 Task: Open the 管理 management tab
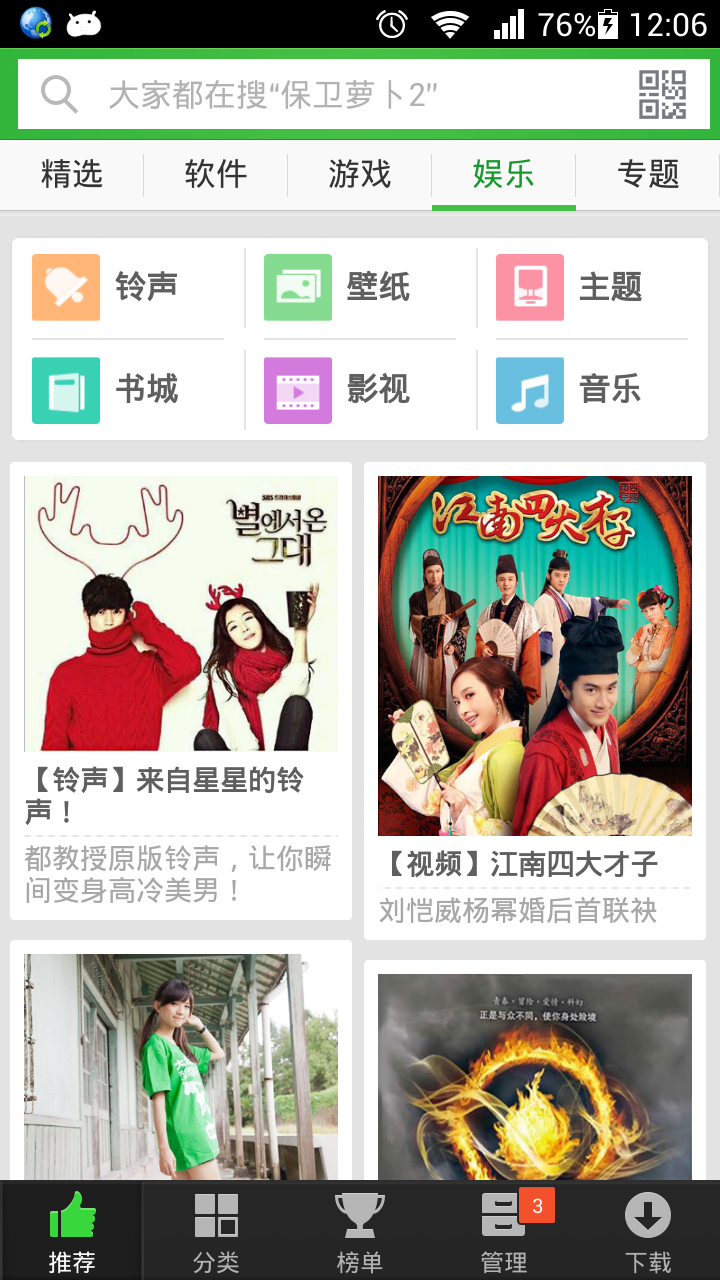coord(504,1232)
